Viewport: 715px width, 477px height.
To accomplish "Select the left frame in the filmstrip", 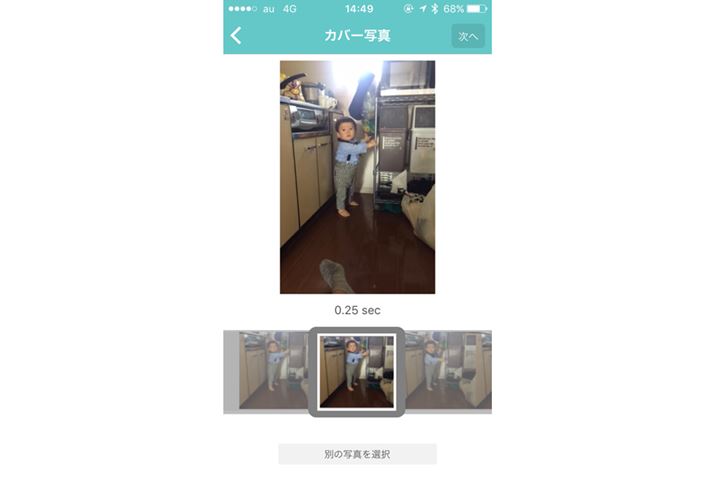I will tap(266, 370).
